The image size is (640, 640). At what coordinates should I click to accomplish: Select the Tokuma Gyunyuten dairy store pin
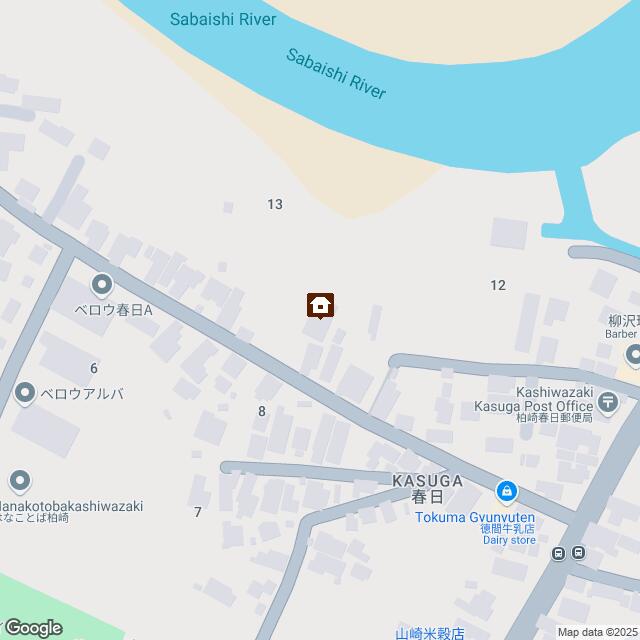[508, 492]
